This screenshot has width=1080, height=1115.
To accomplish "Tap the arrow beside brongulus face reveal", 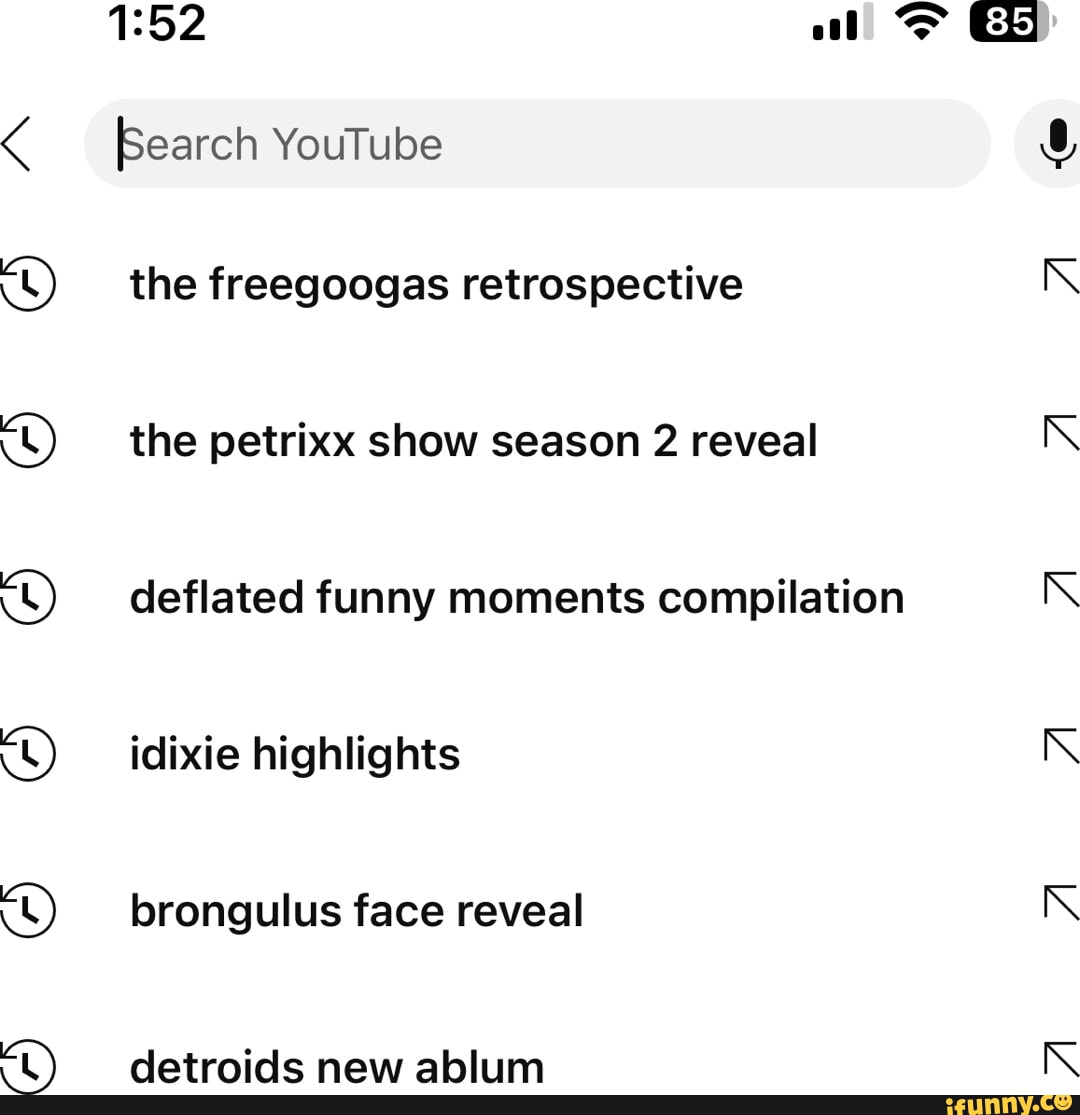I will tap(1060, 905).
